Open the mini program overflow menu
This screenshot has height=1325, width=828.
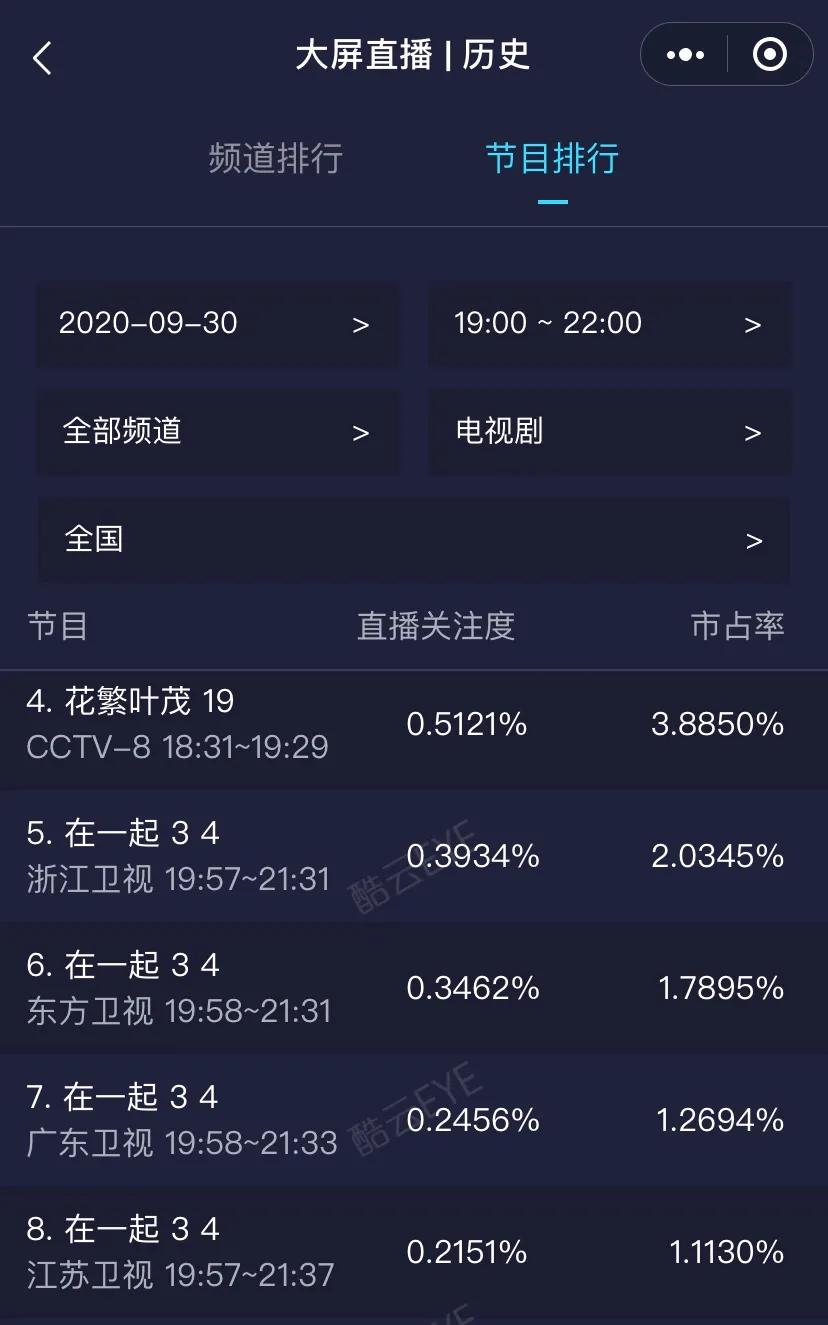[685, 55]
